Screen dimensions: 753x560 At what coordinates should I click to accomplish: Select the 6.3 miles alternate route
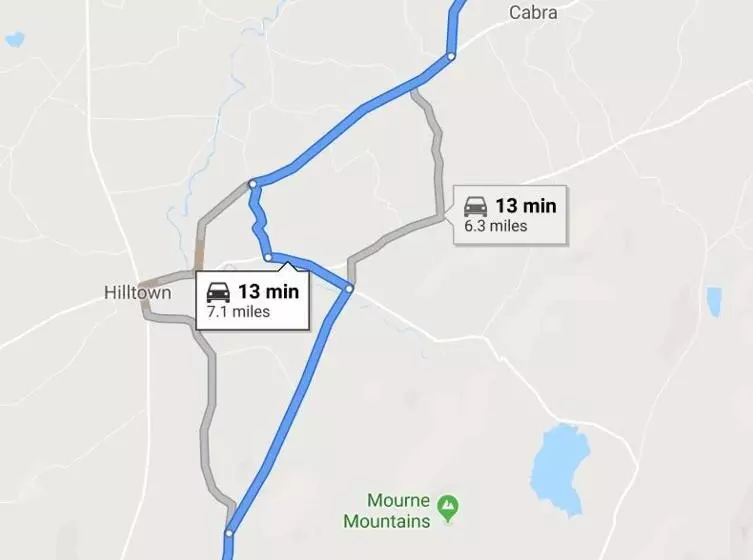(x=510, y=214)
